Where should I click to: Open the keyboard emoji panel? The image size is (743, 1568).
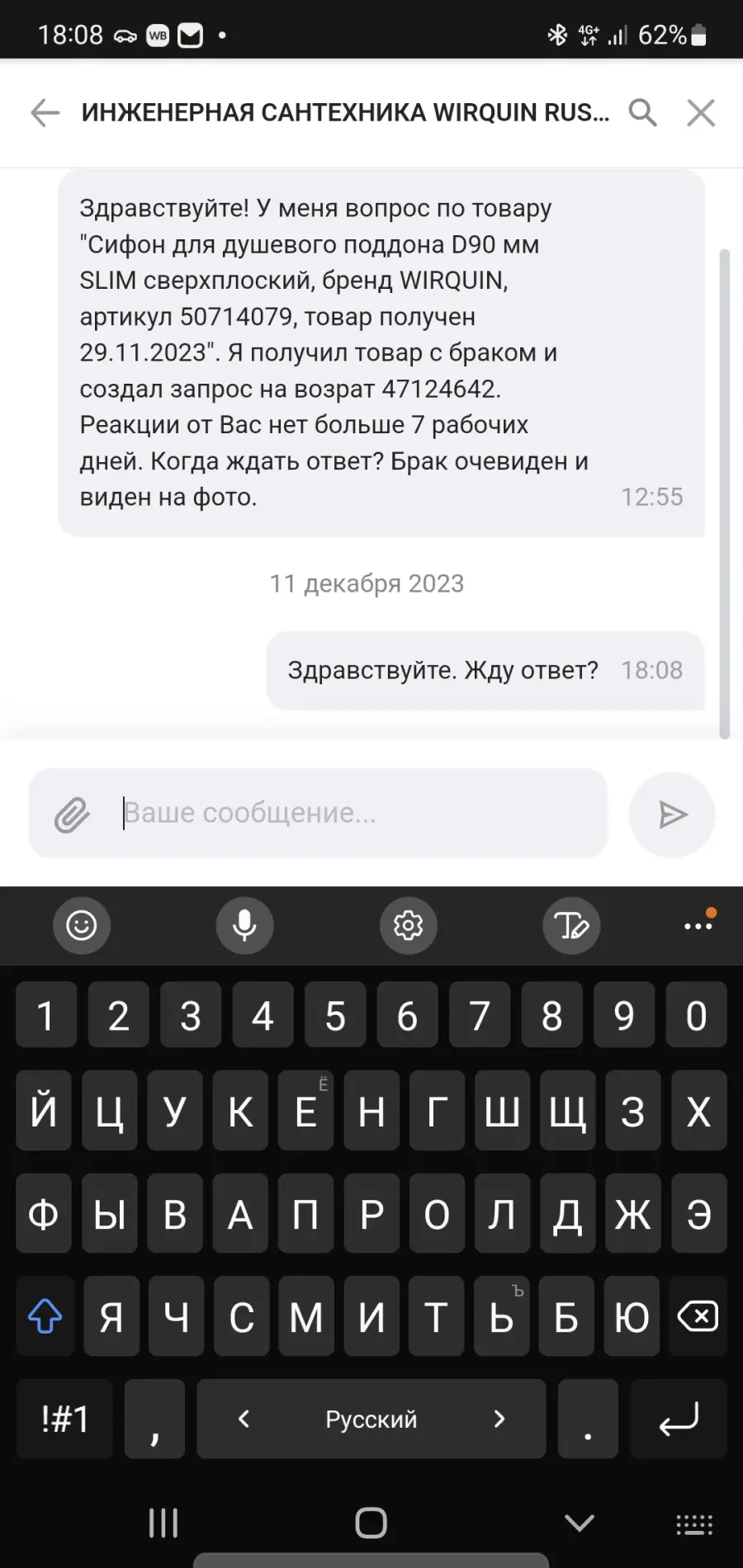[x=82, y=925]
